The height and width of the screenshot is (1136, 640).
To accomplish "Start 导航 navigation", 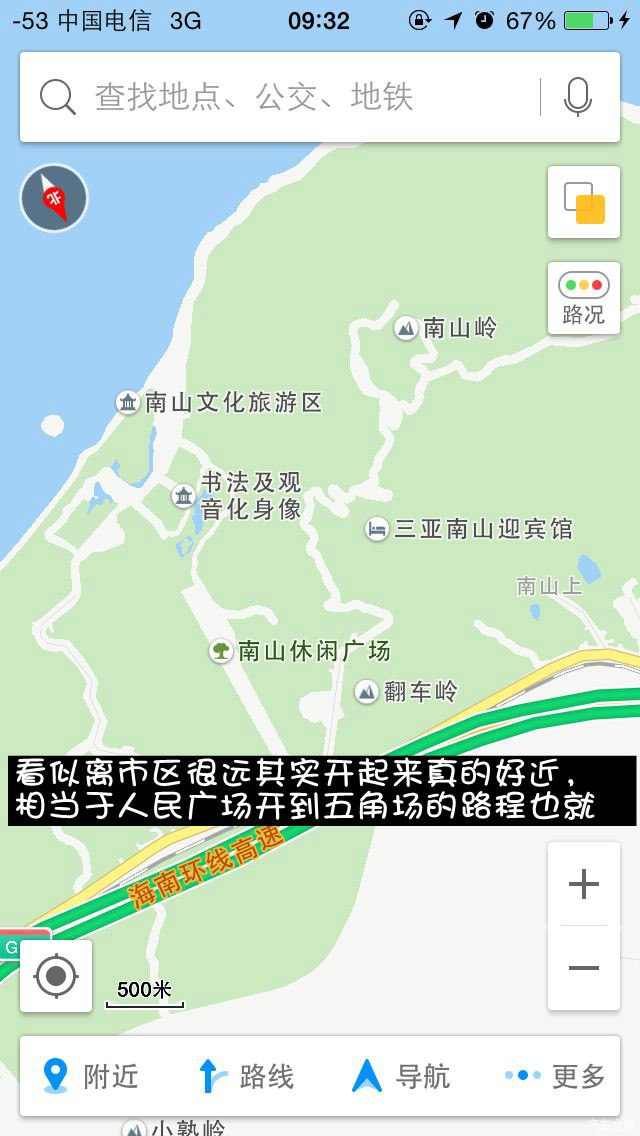I will coord(400,1076).
